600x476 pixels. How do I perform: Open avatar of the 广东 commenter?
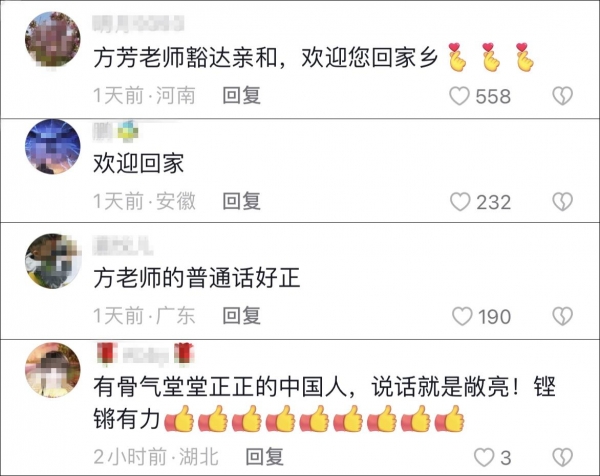(52, 260)
